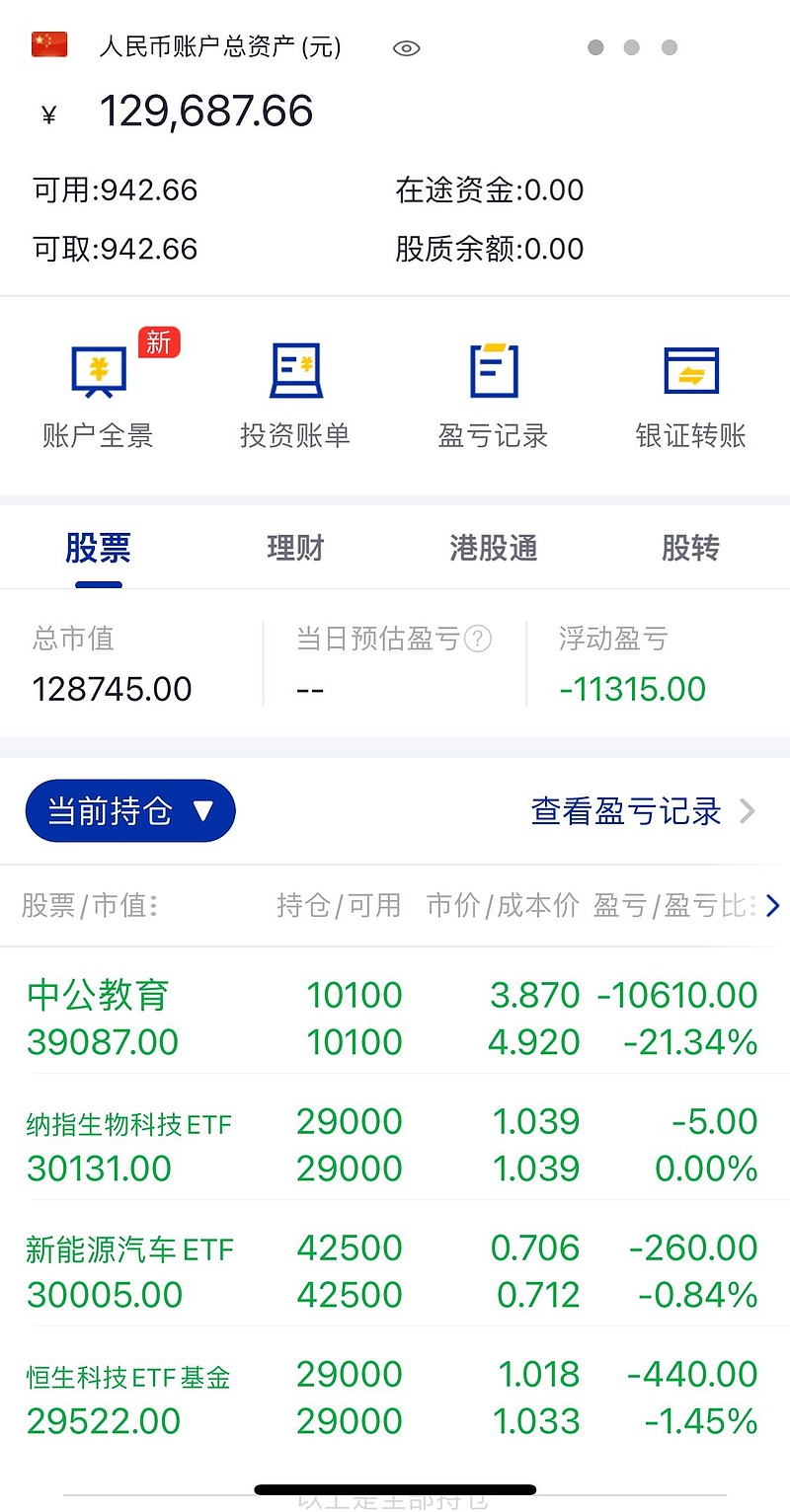
Task: Click the help icon beside 当日预估盈亏
Action: pyautogui.click(x=478, y=640)
